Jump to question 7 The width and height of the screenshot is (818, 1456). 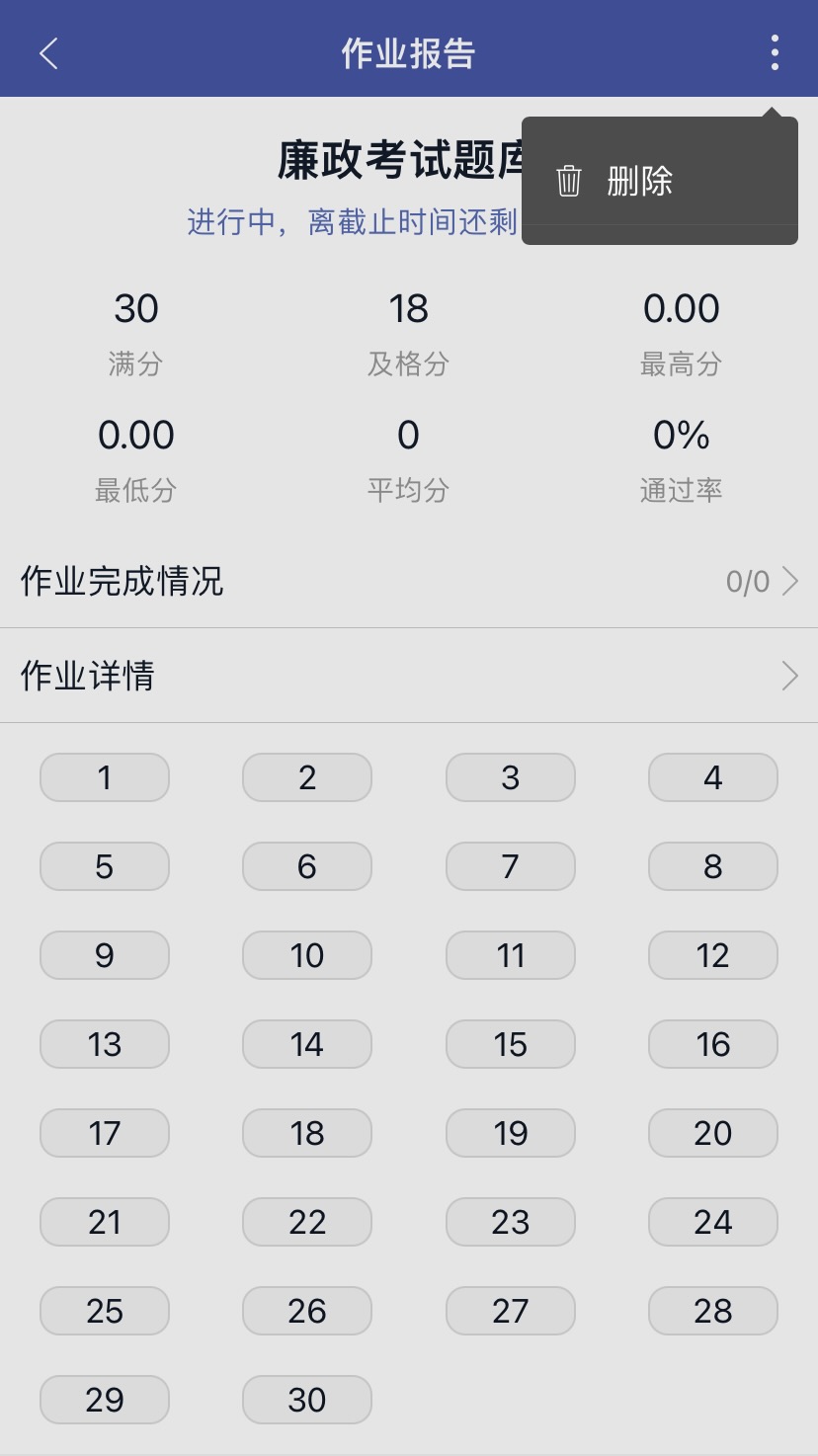tap(510, 867)
